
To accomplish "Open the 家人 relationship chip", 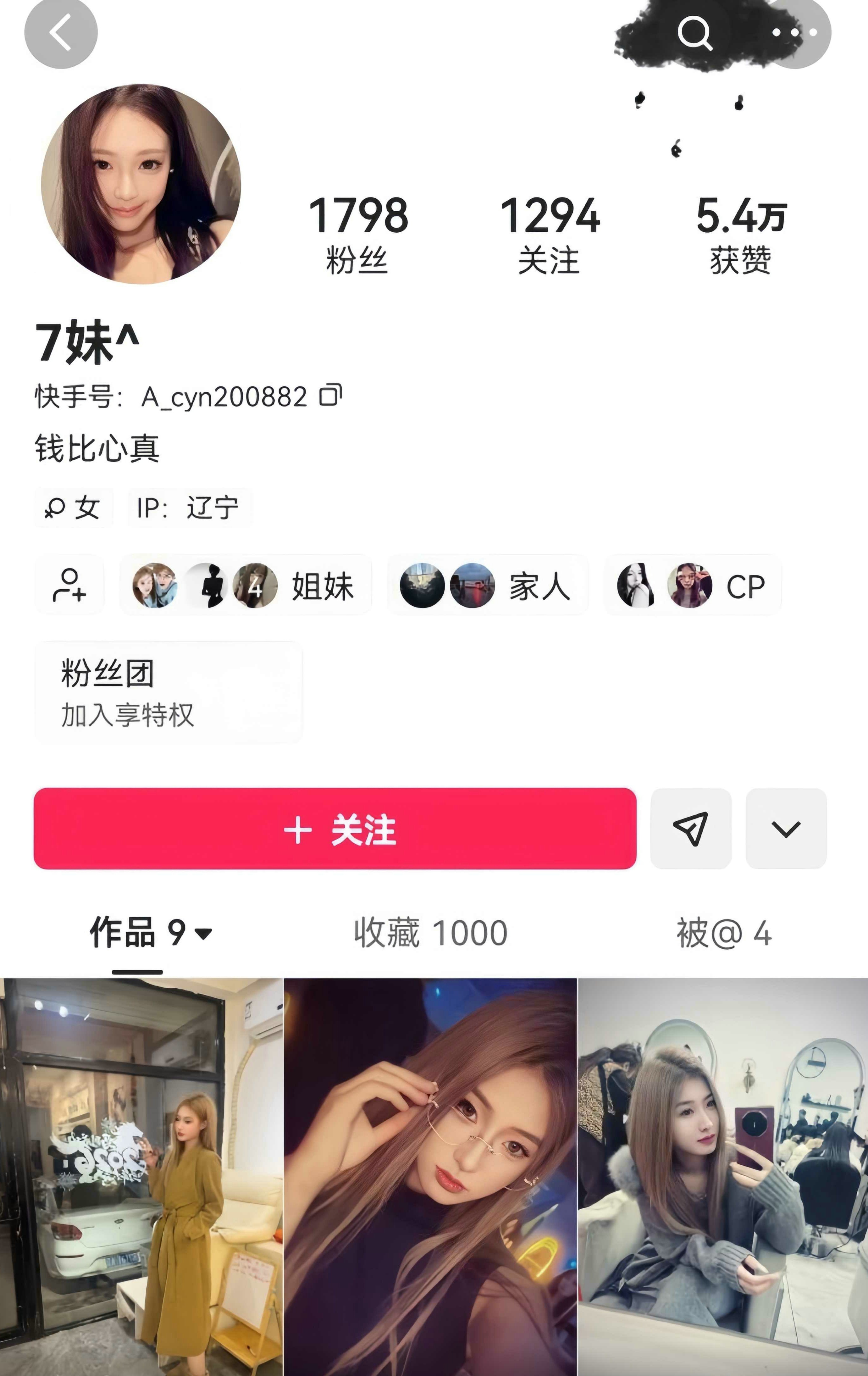I will 487,585.
